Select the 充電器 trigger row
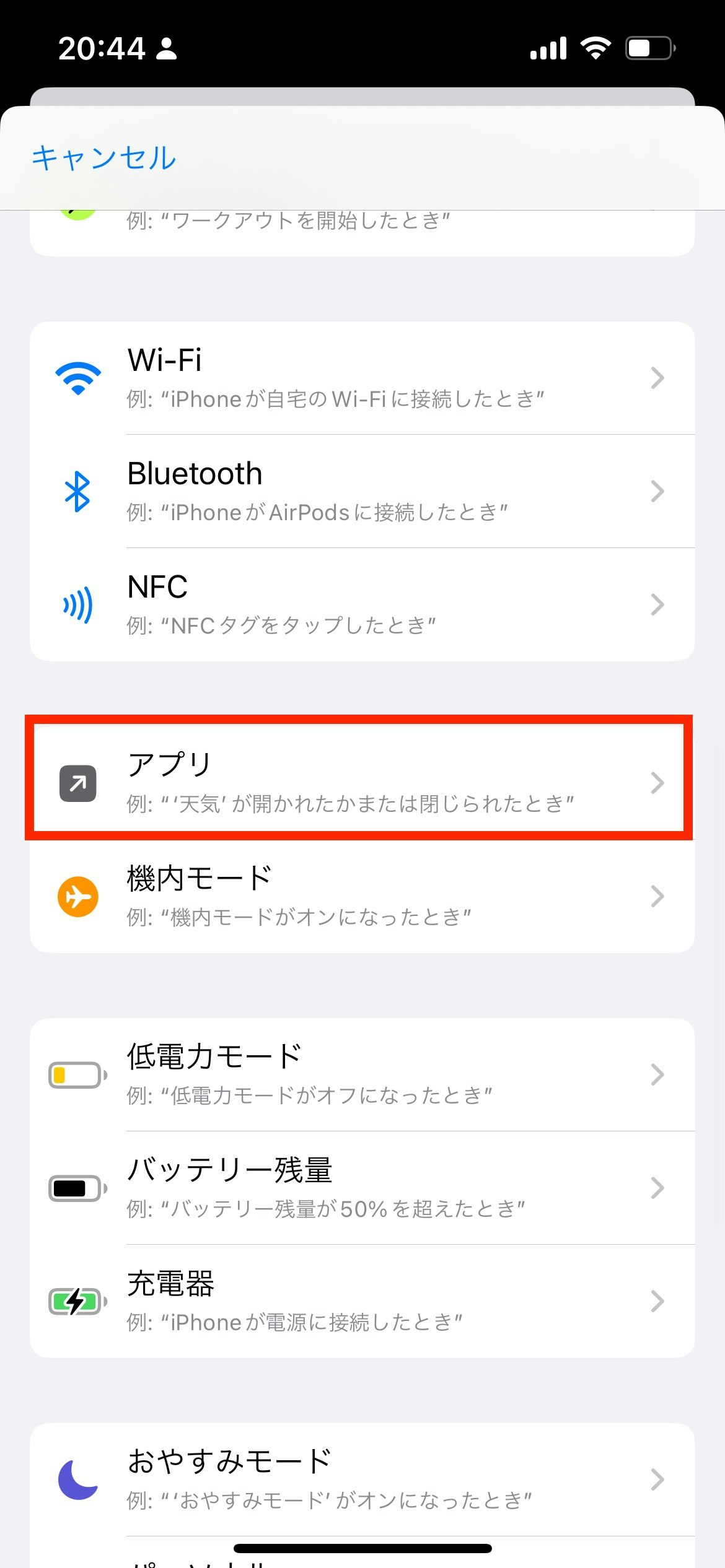 point(362,1301)
